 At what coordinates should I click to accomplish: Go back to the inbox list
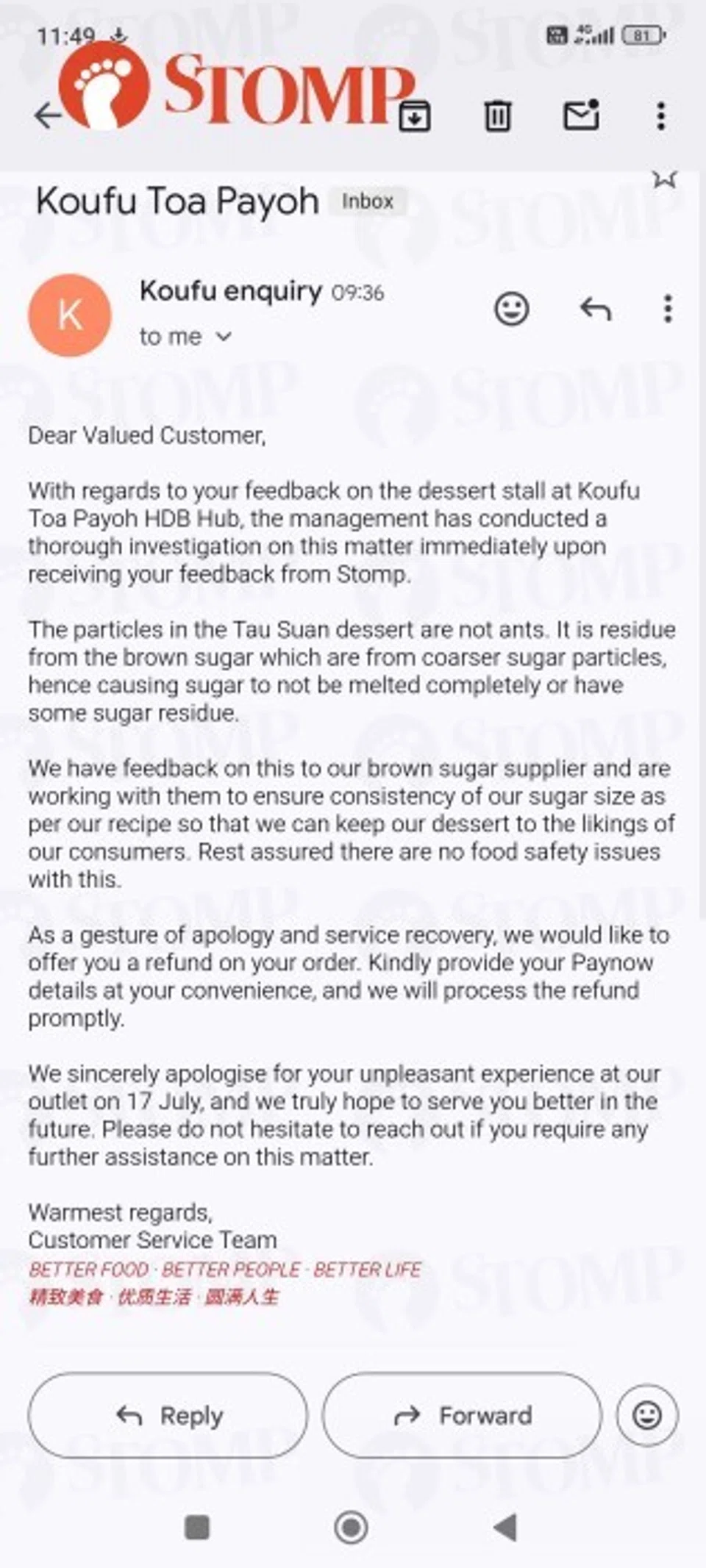coord(47,116)
